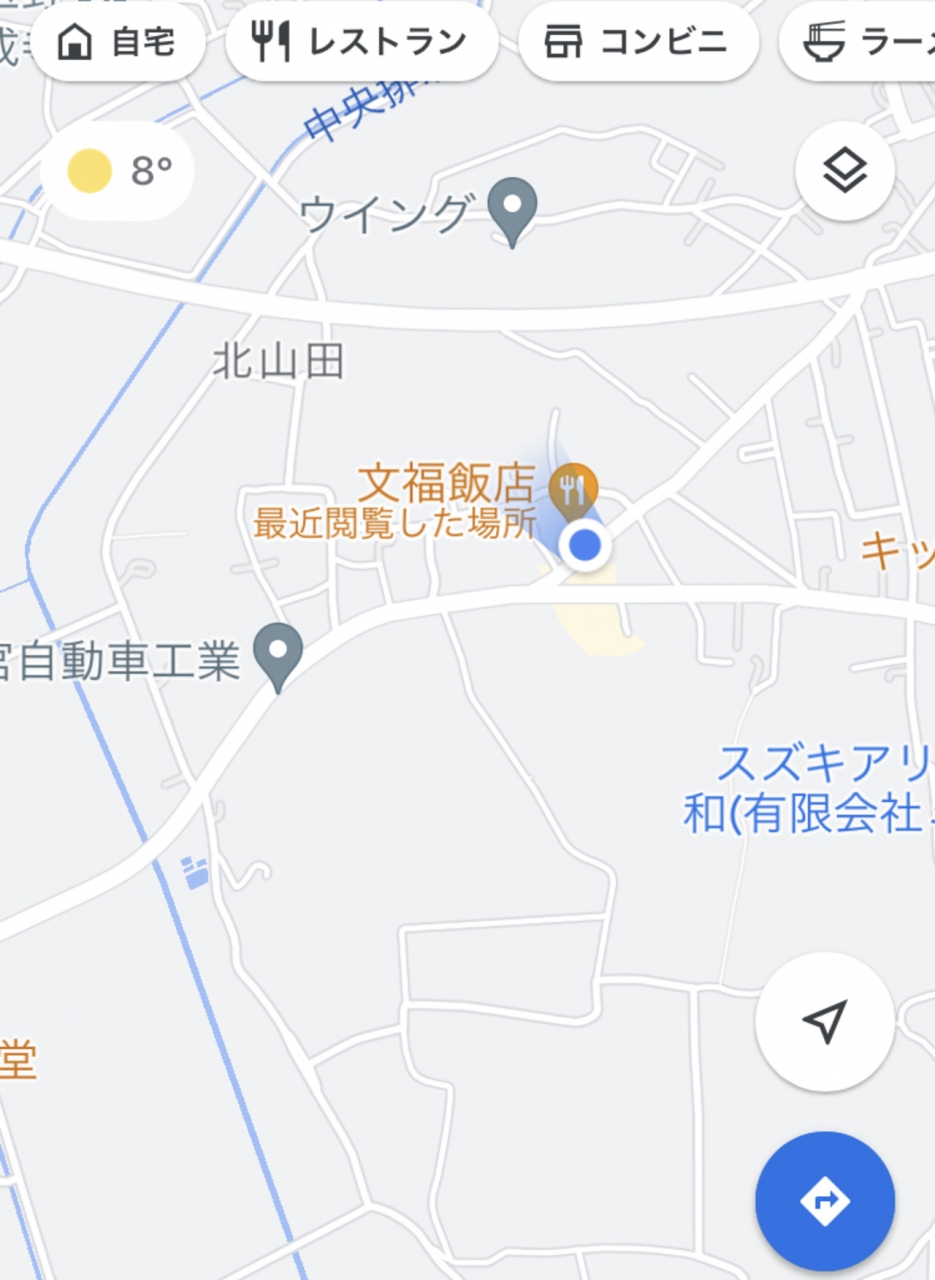
Task: Select the ウイング place pin
Action: (513, 208)
